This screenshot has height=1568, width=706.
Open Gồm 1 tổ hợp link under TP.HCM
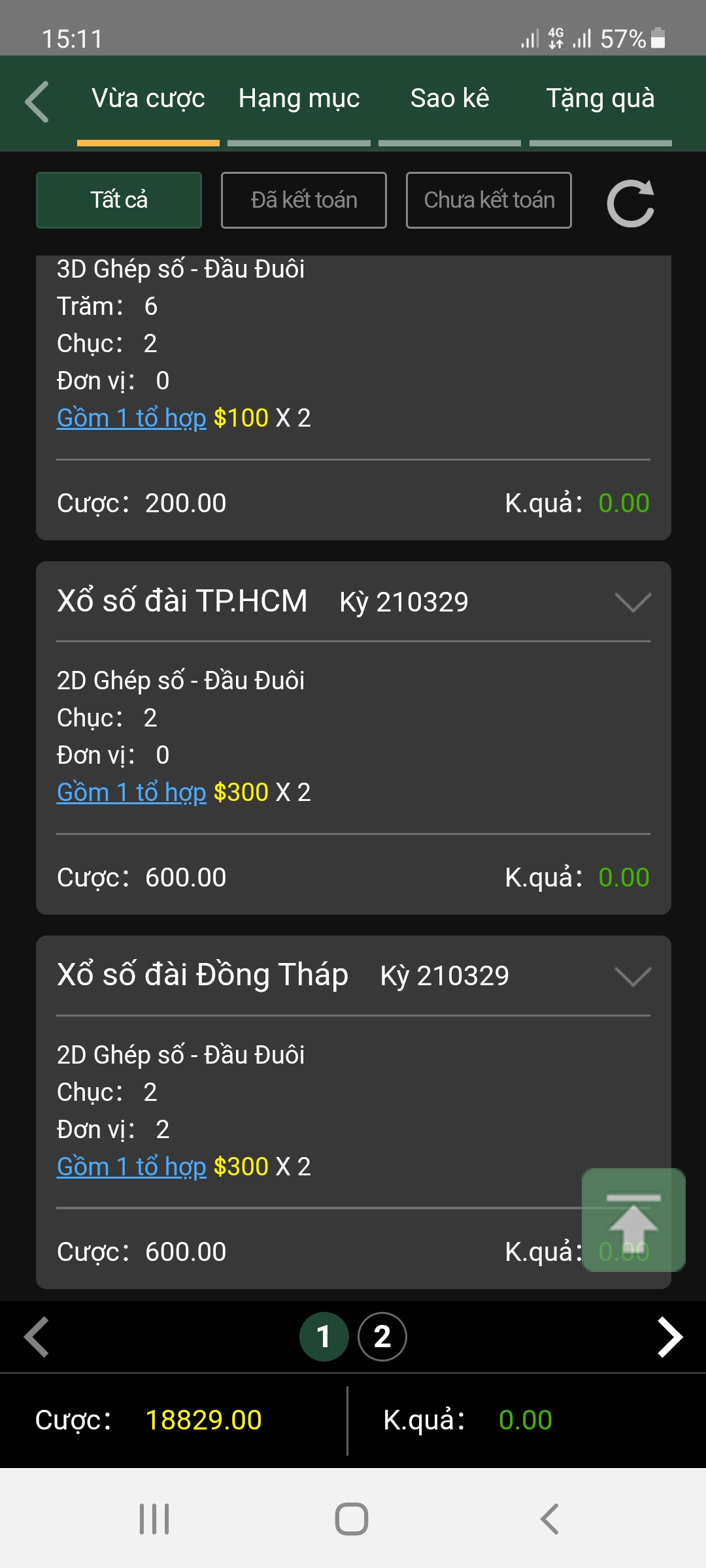coord(131,792)
